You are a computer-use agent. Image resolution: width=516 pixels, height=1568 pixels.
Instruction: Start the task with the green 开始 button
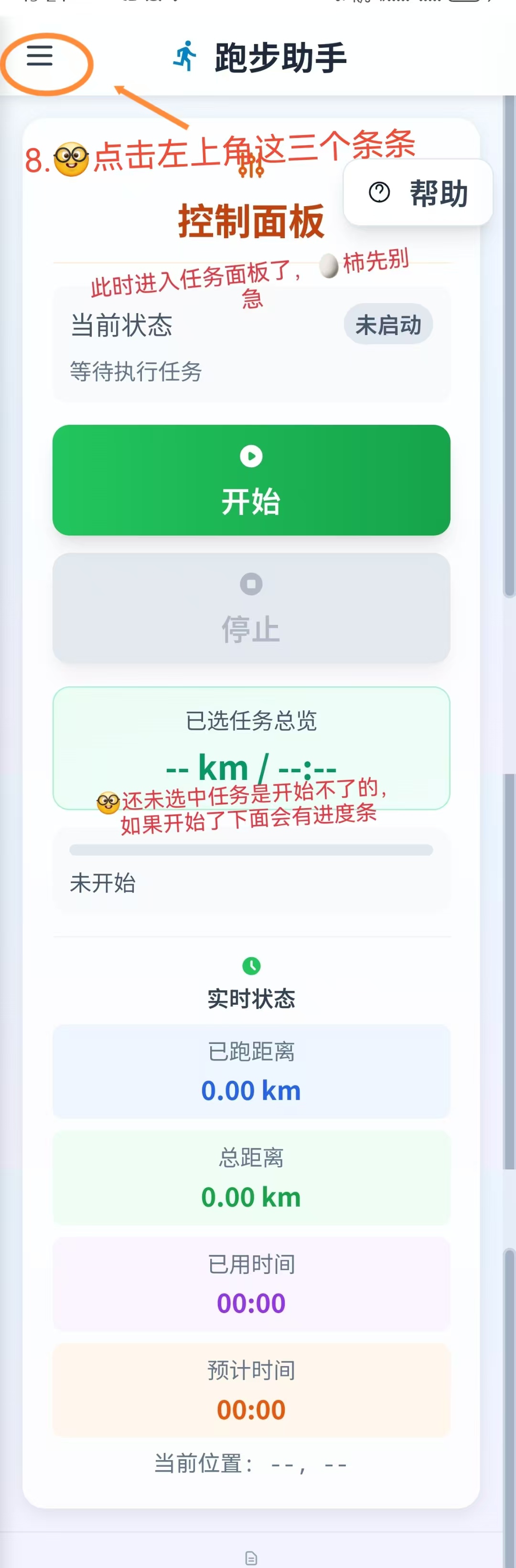coord(251,480)
